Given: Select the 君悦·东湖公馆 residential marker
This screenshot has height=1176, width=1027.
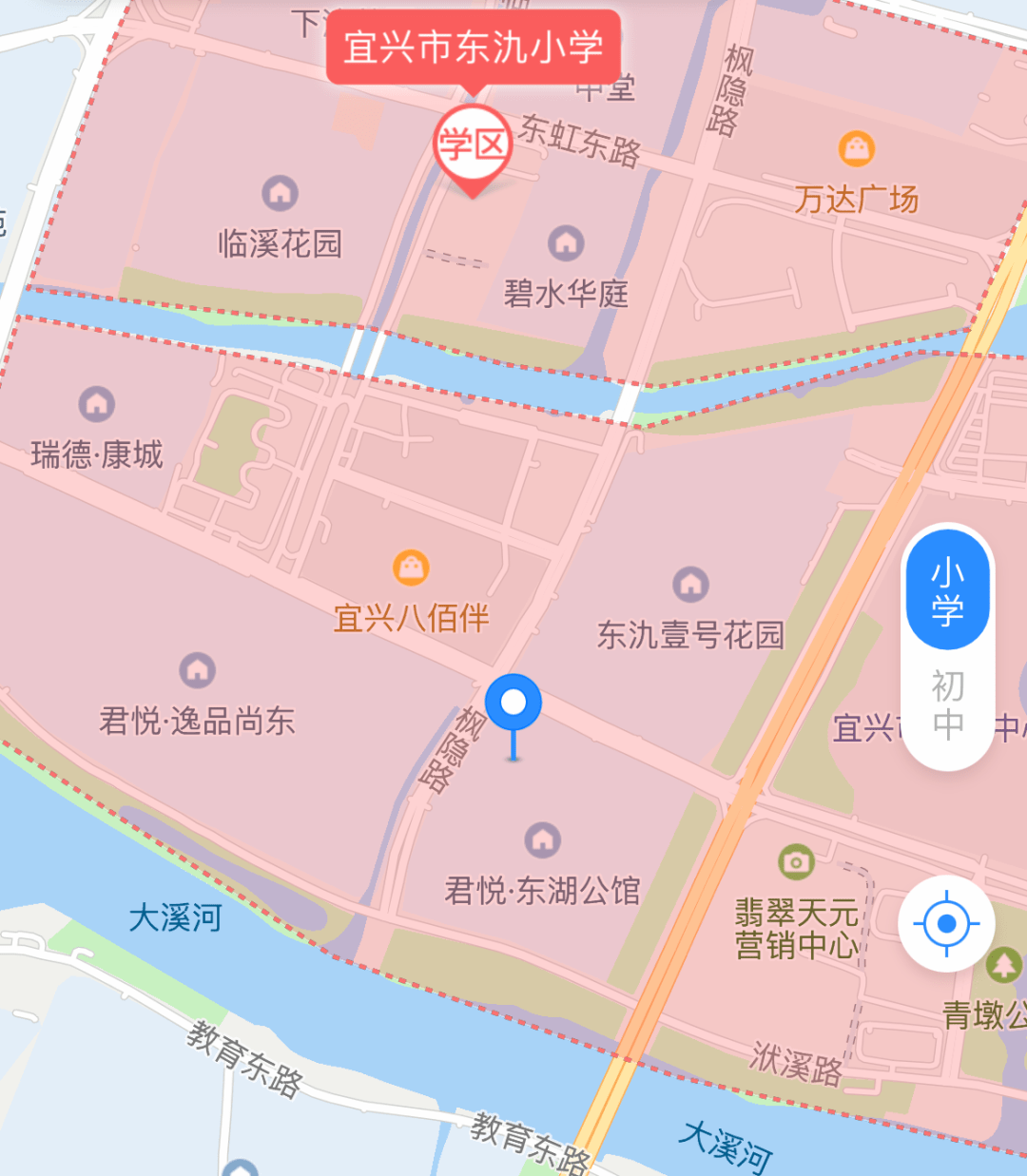Looking at the screenshot, I should [x=542, y=839].
